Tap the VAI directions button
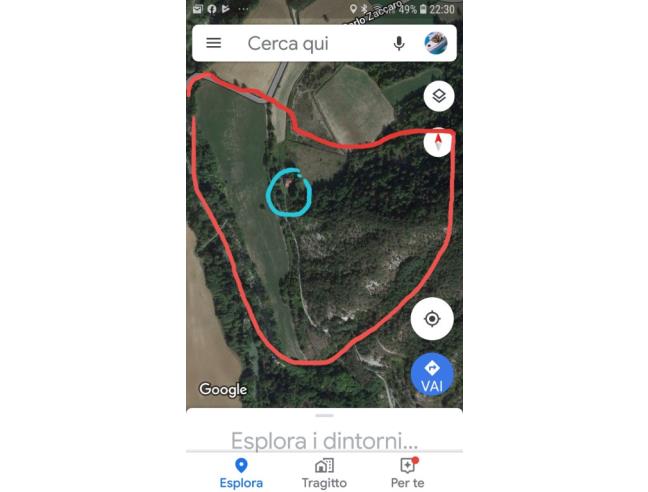This screenshot has width=648, height=492. [x=432, y=374]
